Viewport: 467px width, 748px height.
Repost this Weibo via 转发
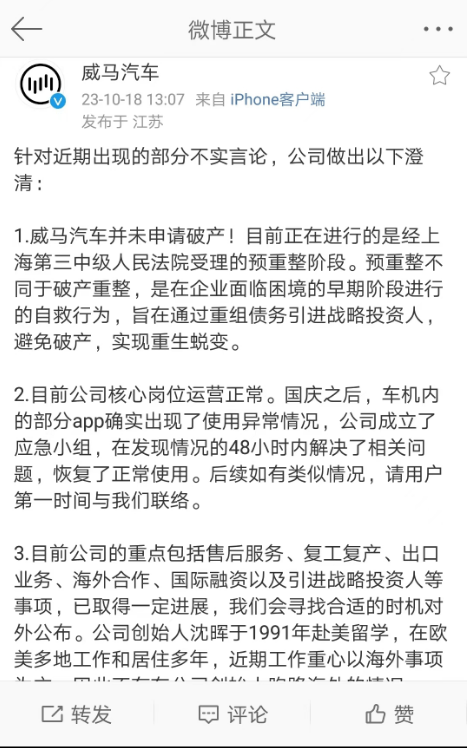pos(76,714)
